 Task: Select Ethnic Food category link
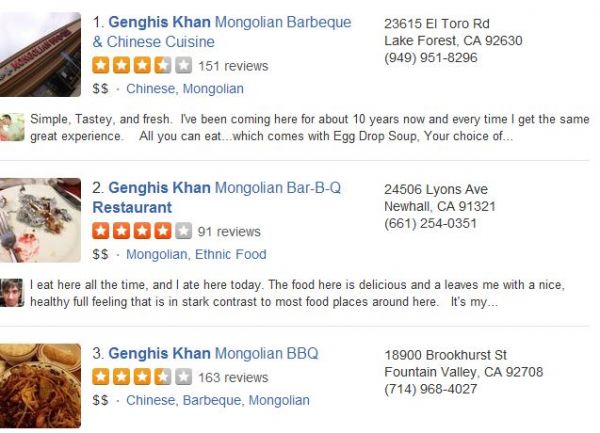click(x=231, y=254)
